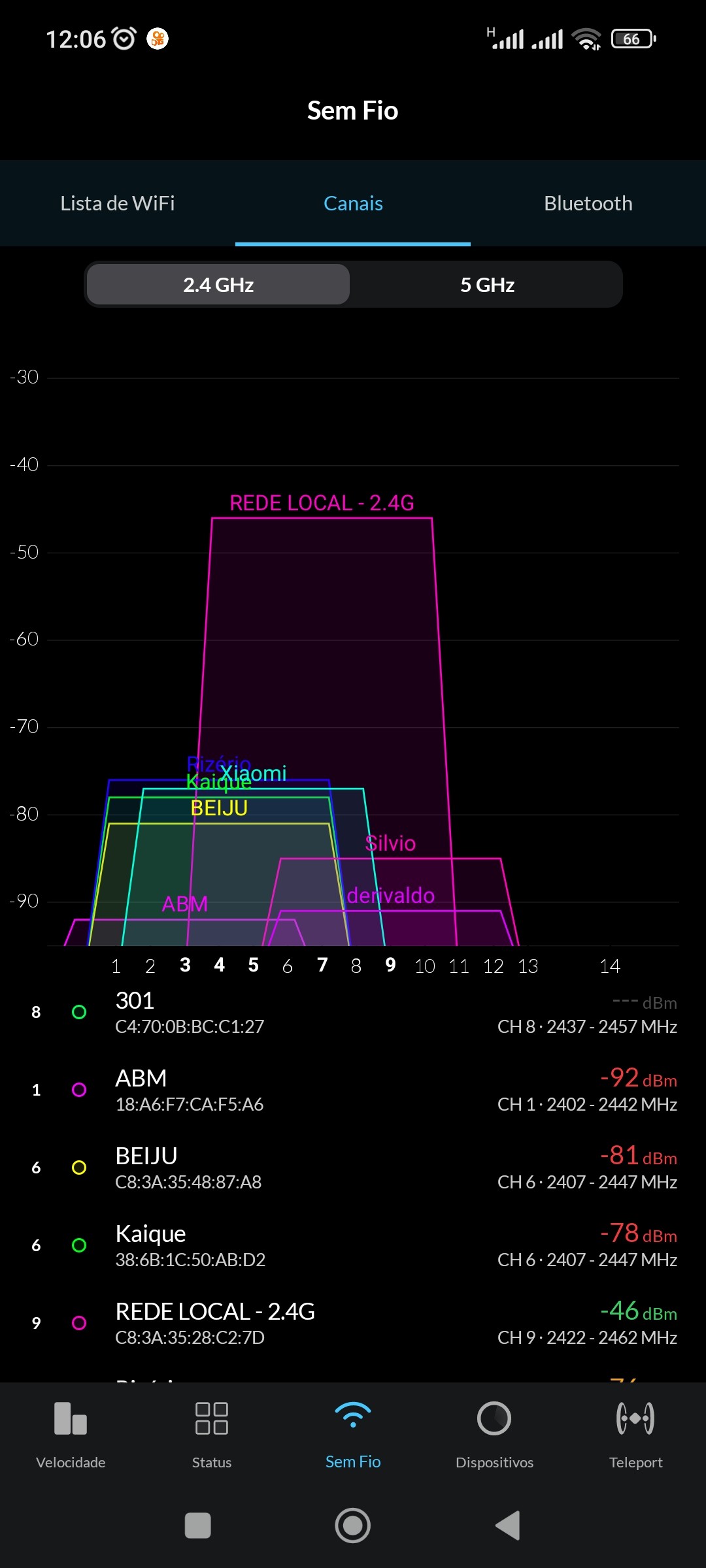Go to the Velocidade tab
Screen dimensions: 706x1568
click(71, 1434)
